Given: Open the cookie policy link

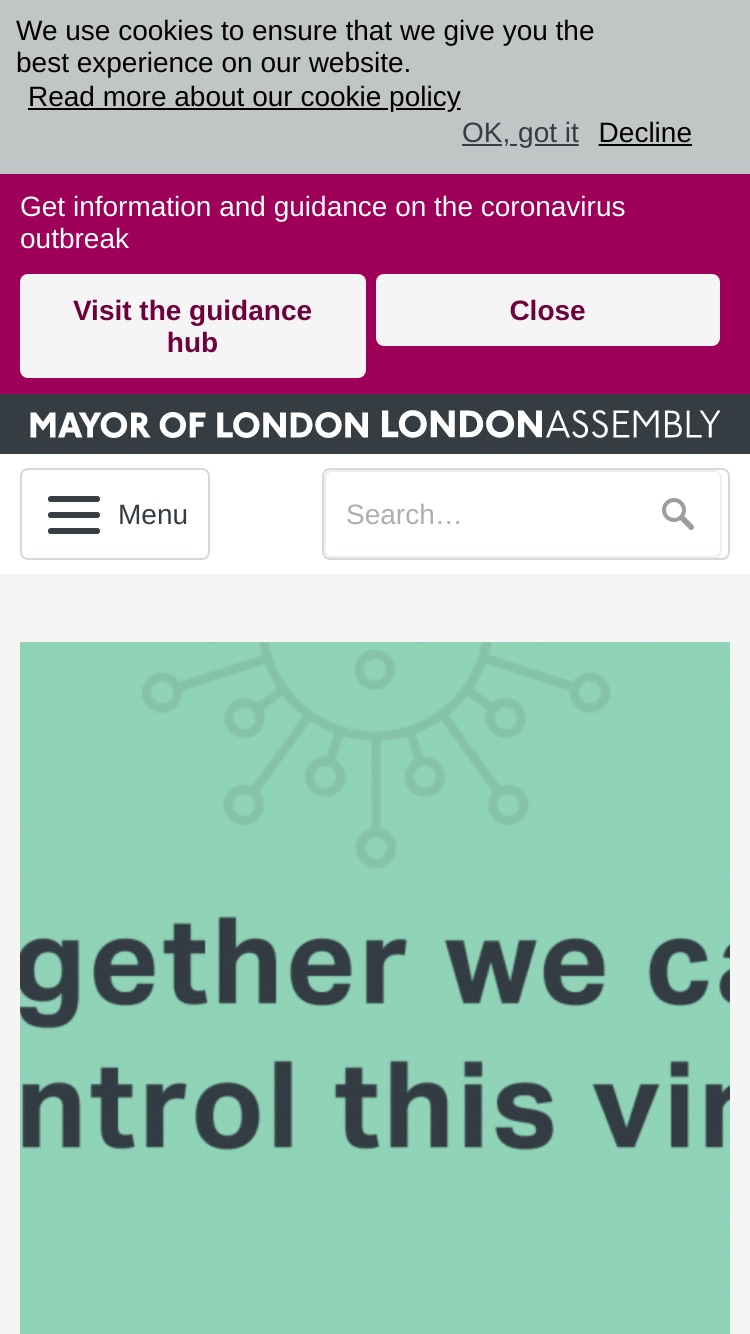Looking at the screenshot, I should (x=244, y=97).
